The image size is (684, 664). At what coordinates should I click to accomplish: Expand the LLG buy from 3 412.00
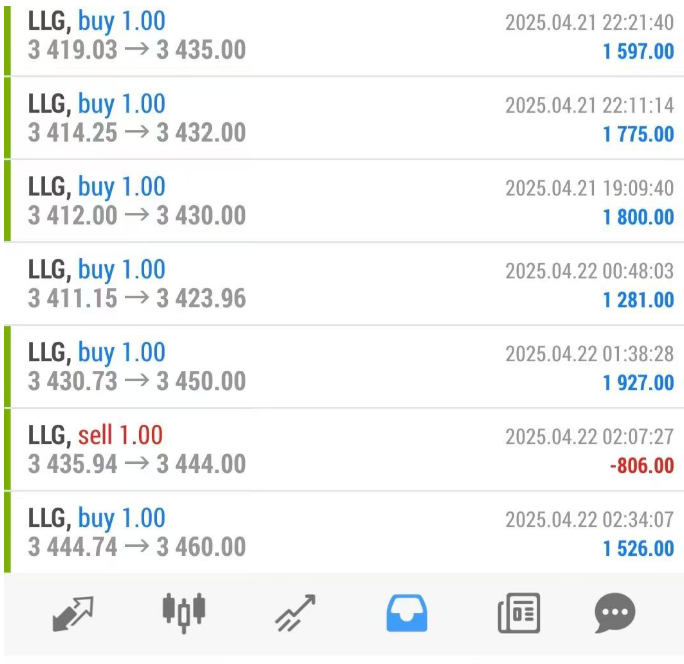342,202
